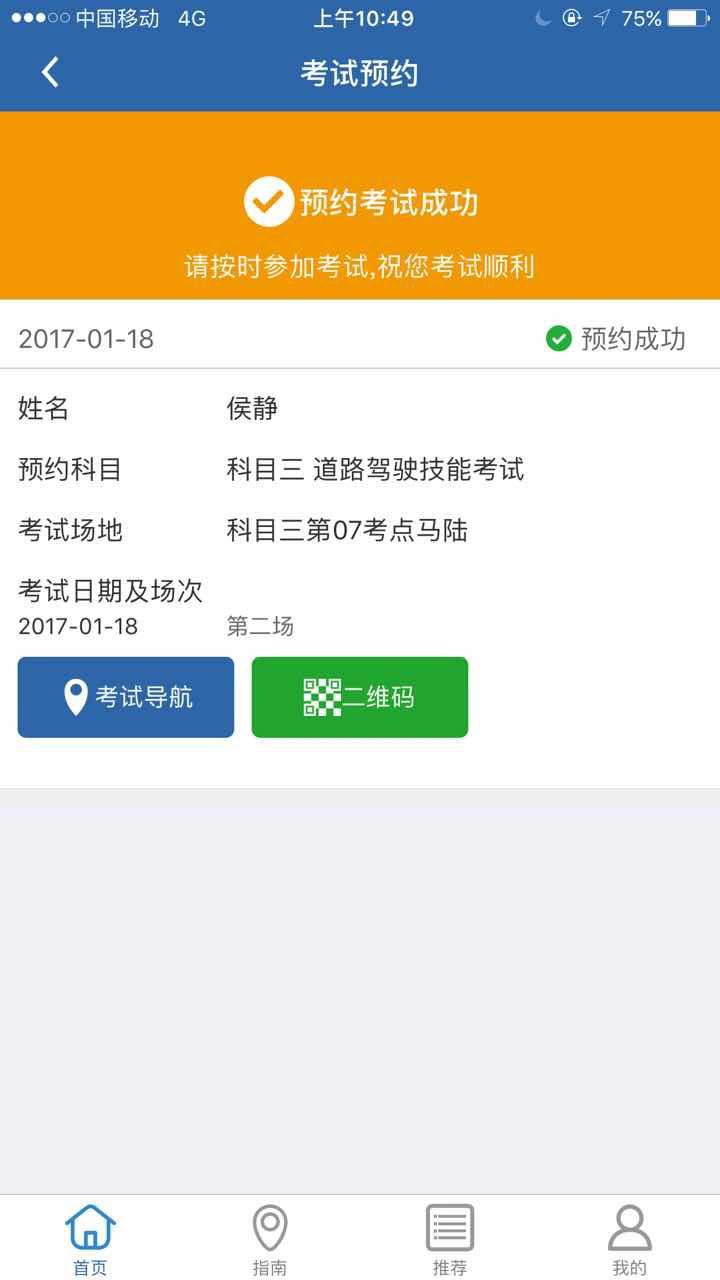Switch to the 推荐 tab
720x1280 pixels.
pyautogui.click(x=450, y=1239)
